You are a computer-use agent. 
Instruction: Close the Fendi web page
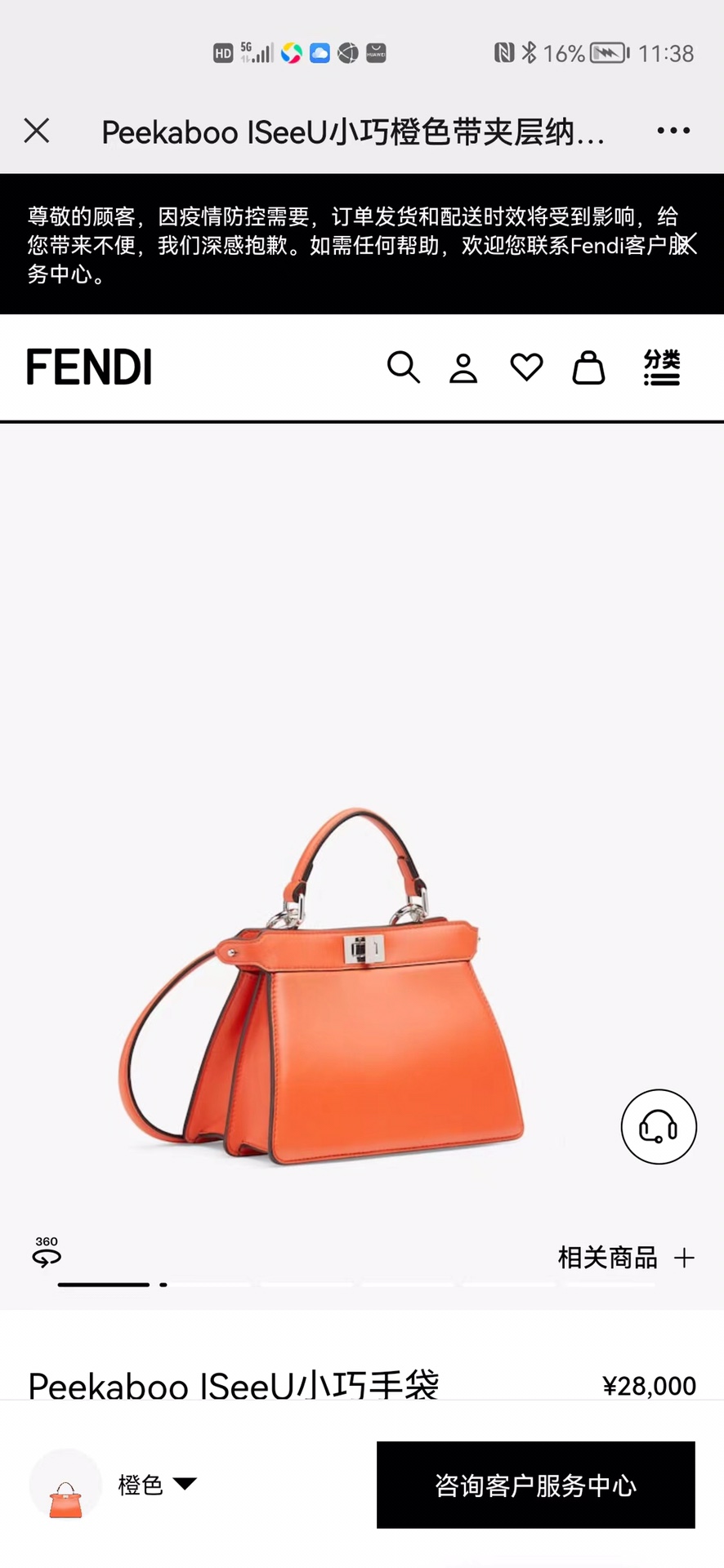click(37, 131)
